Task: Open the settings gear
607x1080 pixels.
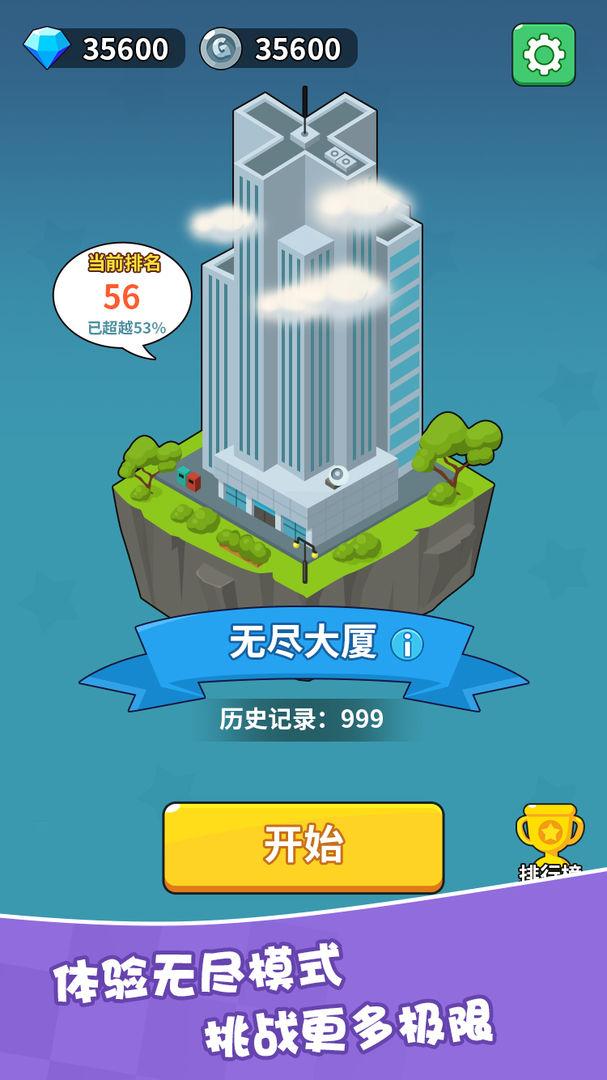Action: [x=544, y=54]
